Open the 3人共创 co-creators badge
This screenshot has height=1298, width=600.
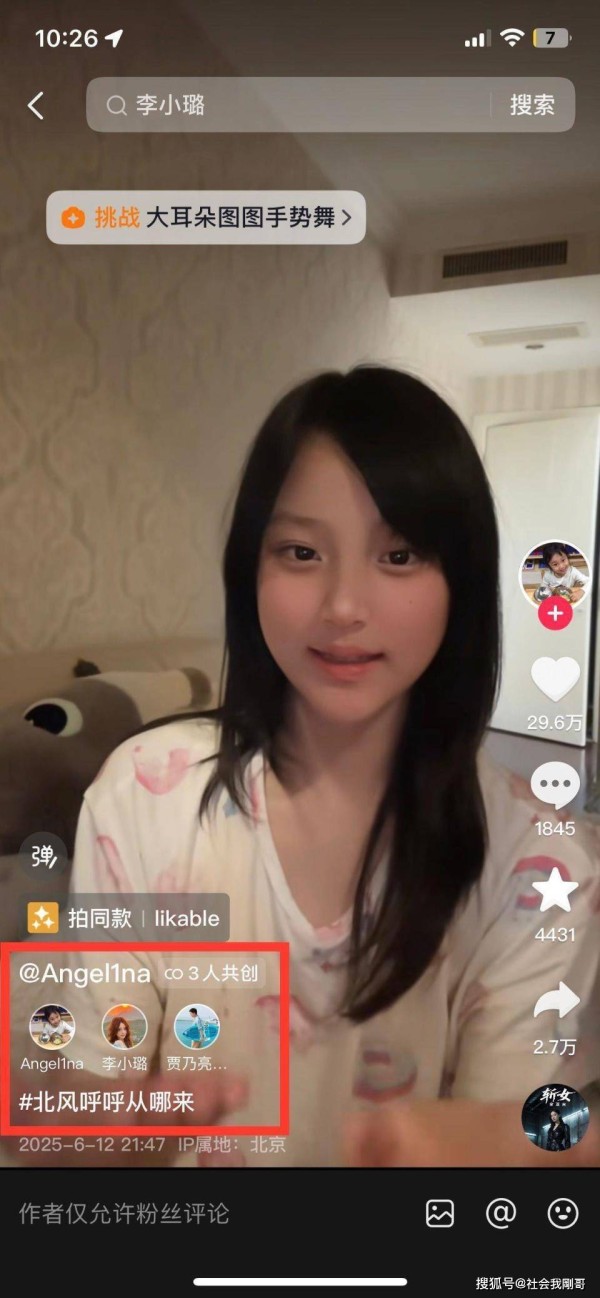pyautogui.click(x=213, y=973)
